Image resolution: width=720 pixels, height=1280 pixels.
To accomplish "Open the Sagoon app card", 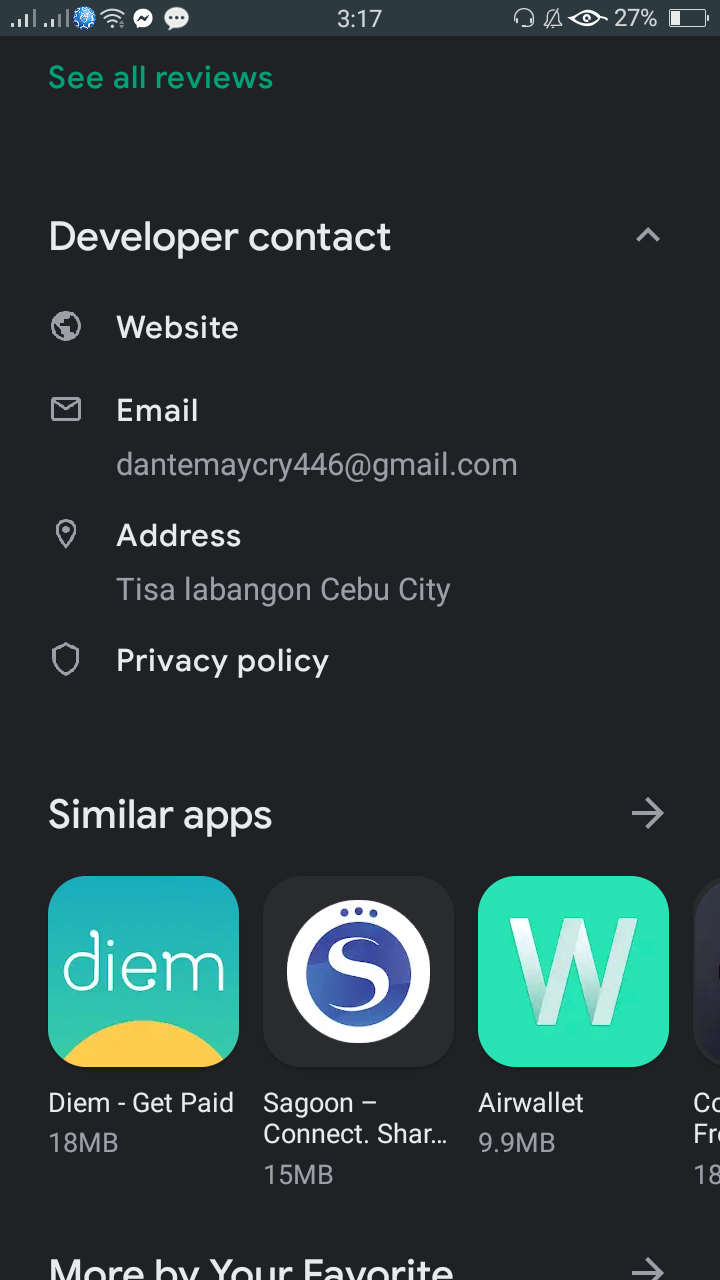I will tap(358, 1031).
